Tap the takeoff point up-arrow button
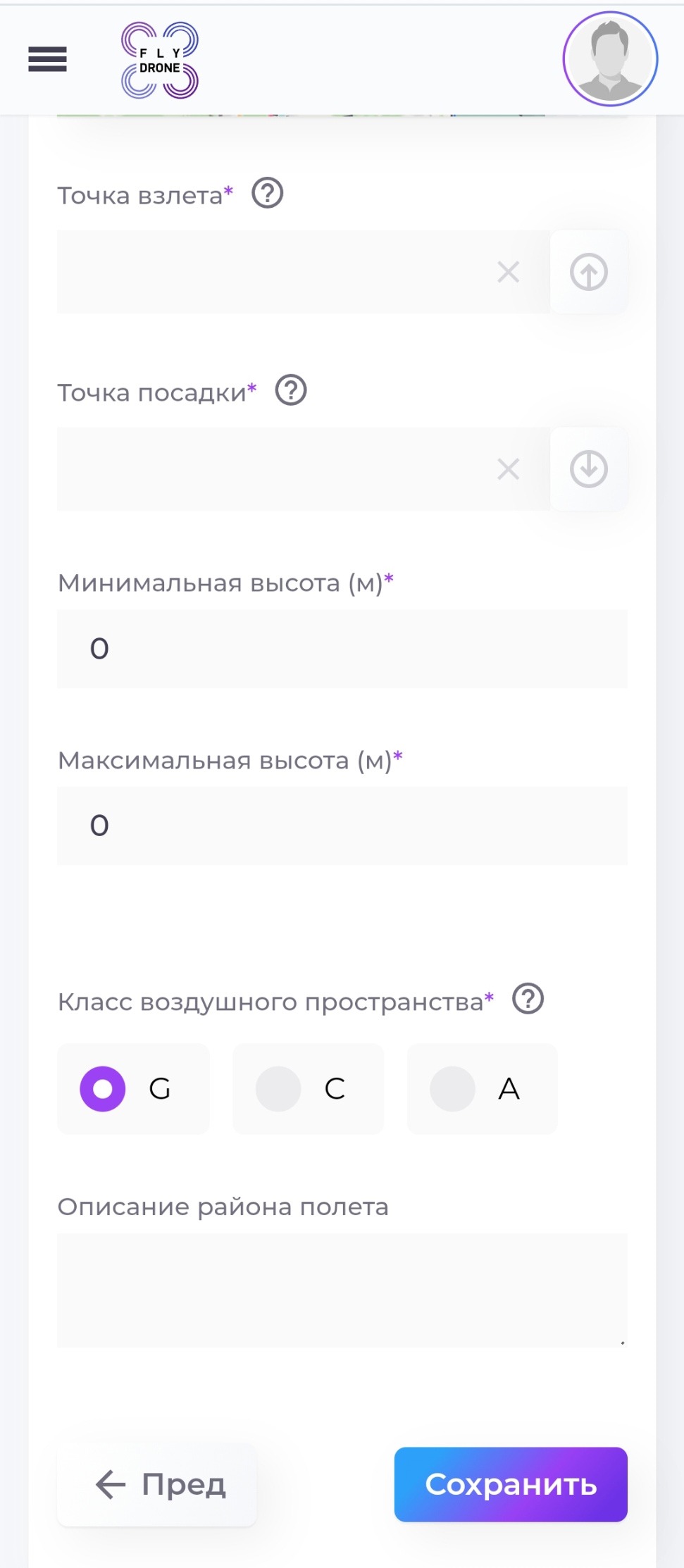This screenshot has width=684, height=1568. point(589,272)
